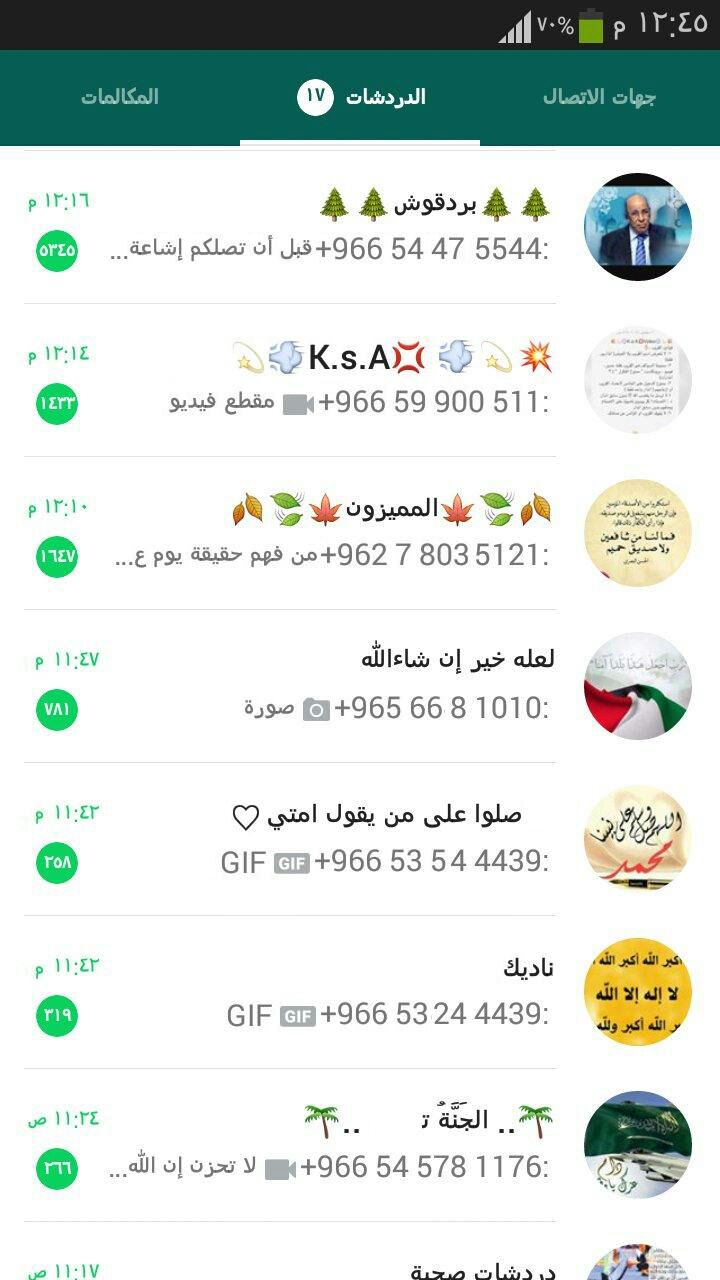The width and height of the screenshot is (720, 1280).
Task: View the بردقوش group profile photo
Action: (637, 227)
